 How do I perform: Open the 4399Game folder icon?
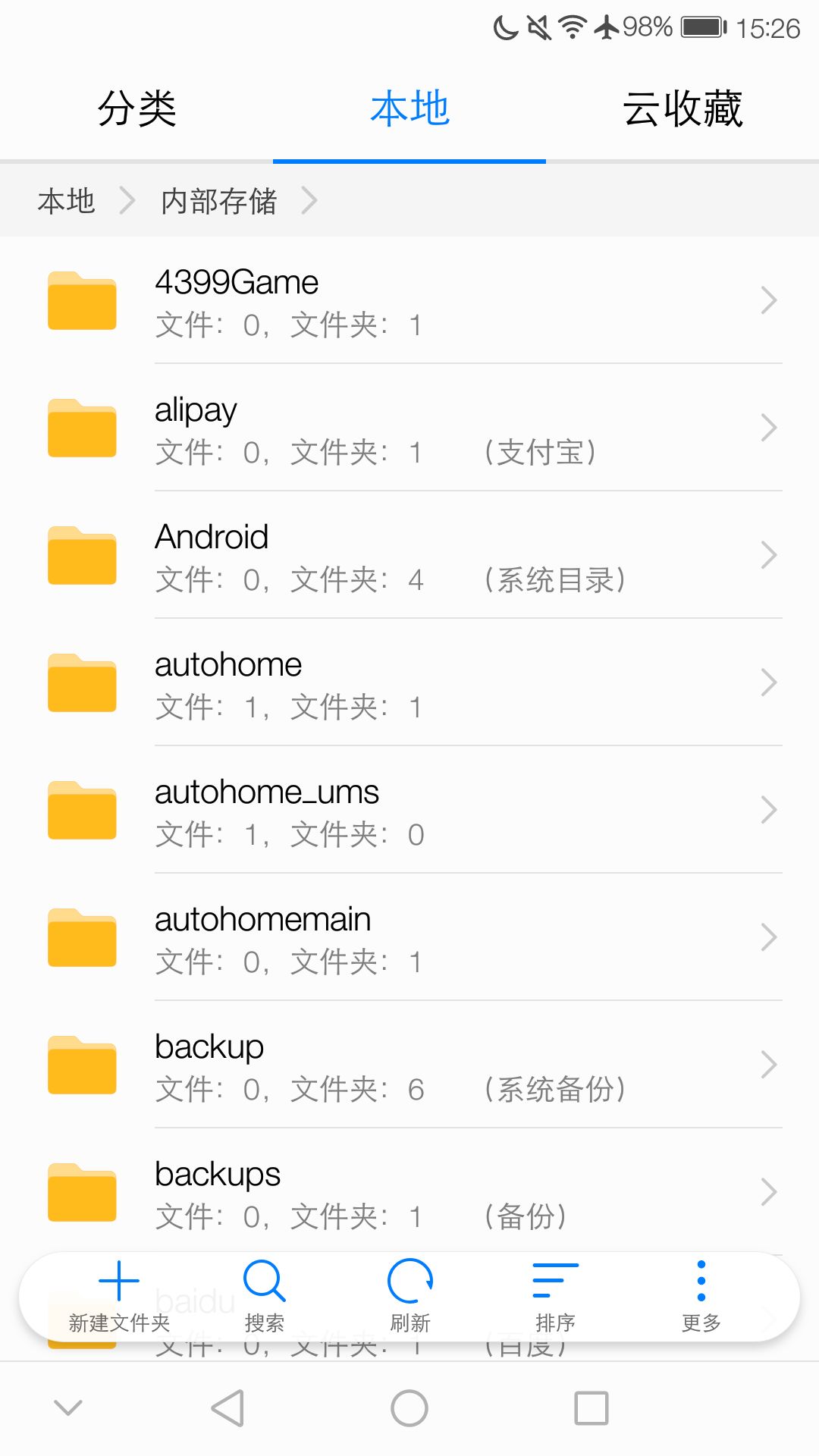(81, 301)
